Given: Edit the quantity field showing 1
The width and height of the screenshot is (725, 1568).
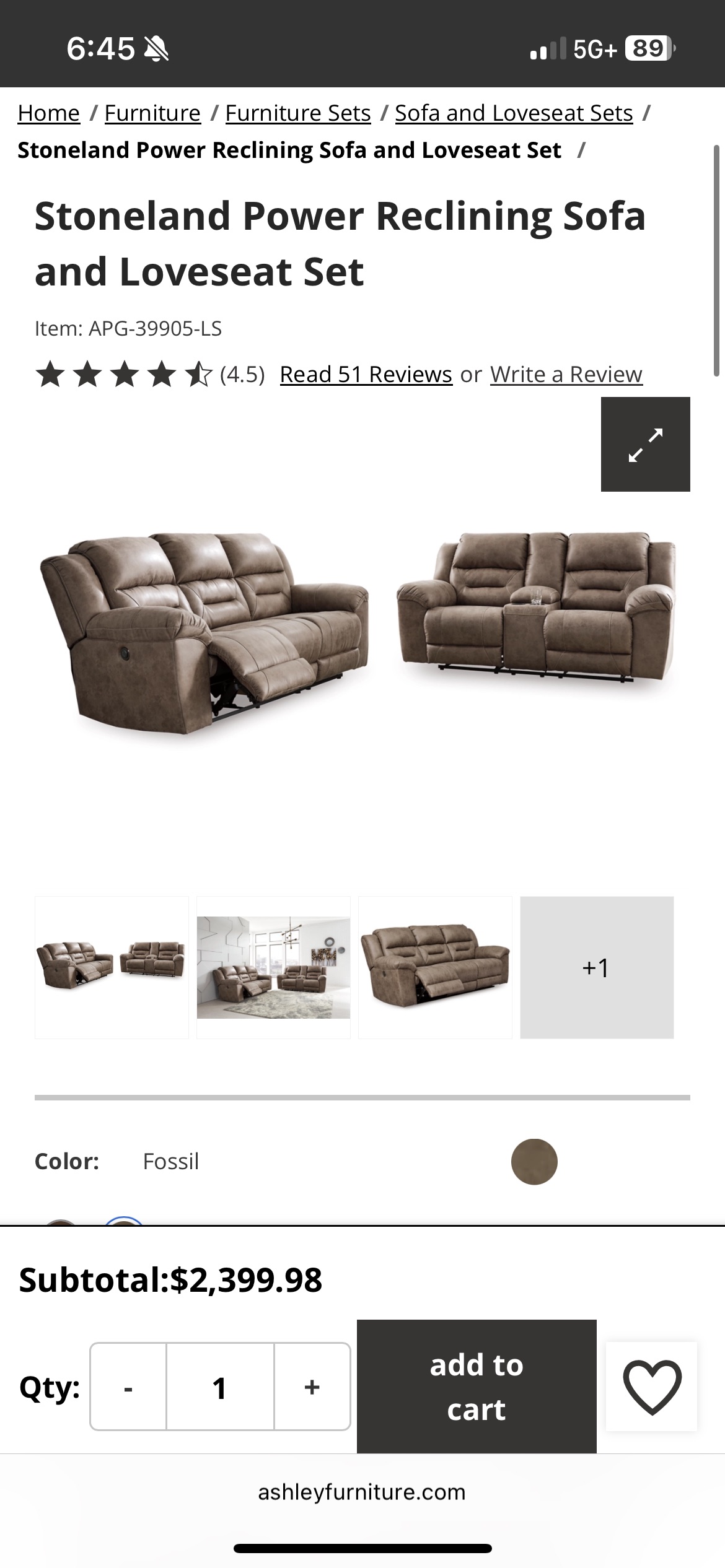Looking at the screenshot, I should 220,1387.
